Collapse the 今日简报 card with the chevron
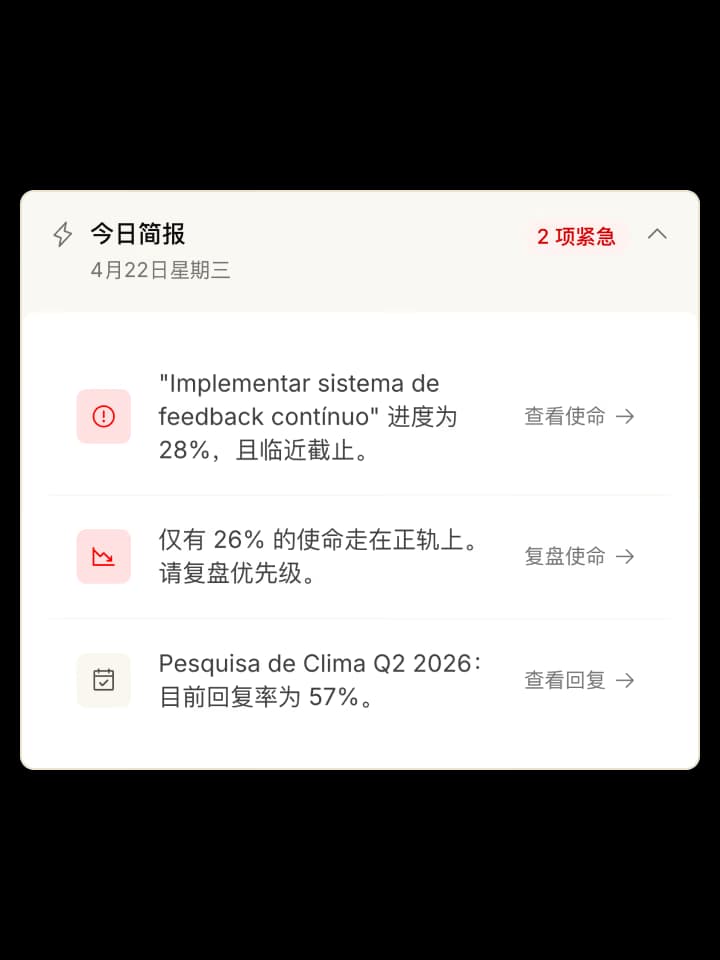This screenshot has height=960, width=720. tap(658, 233)
